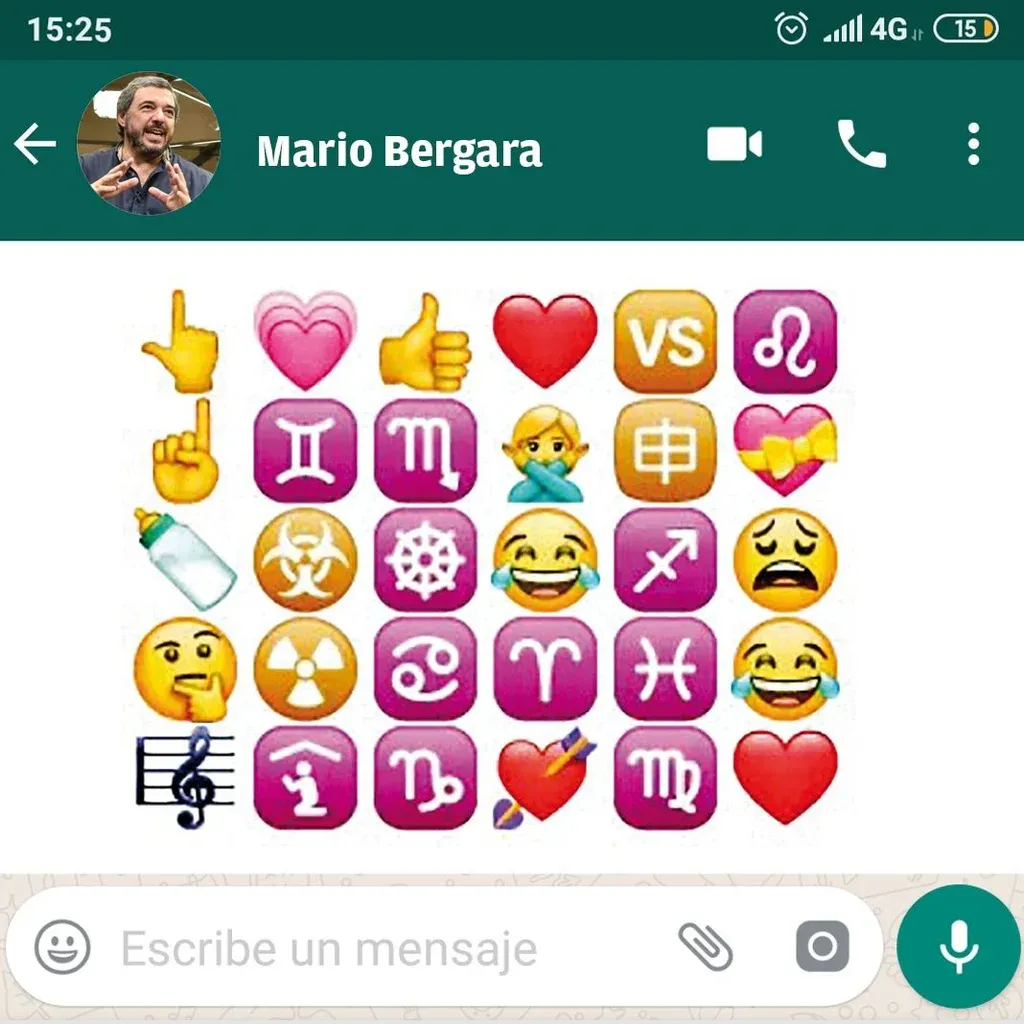Attach a file with the paperclip

706,946
